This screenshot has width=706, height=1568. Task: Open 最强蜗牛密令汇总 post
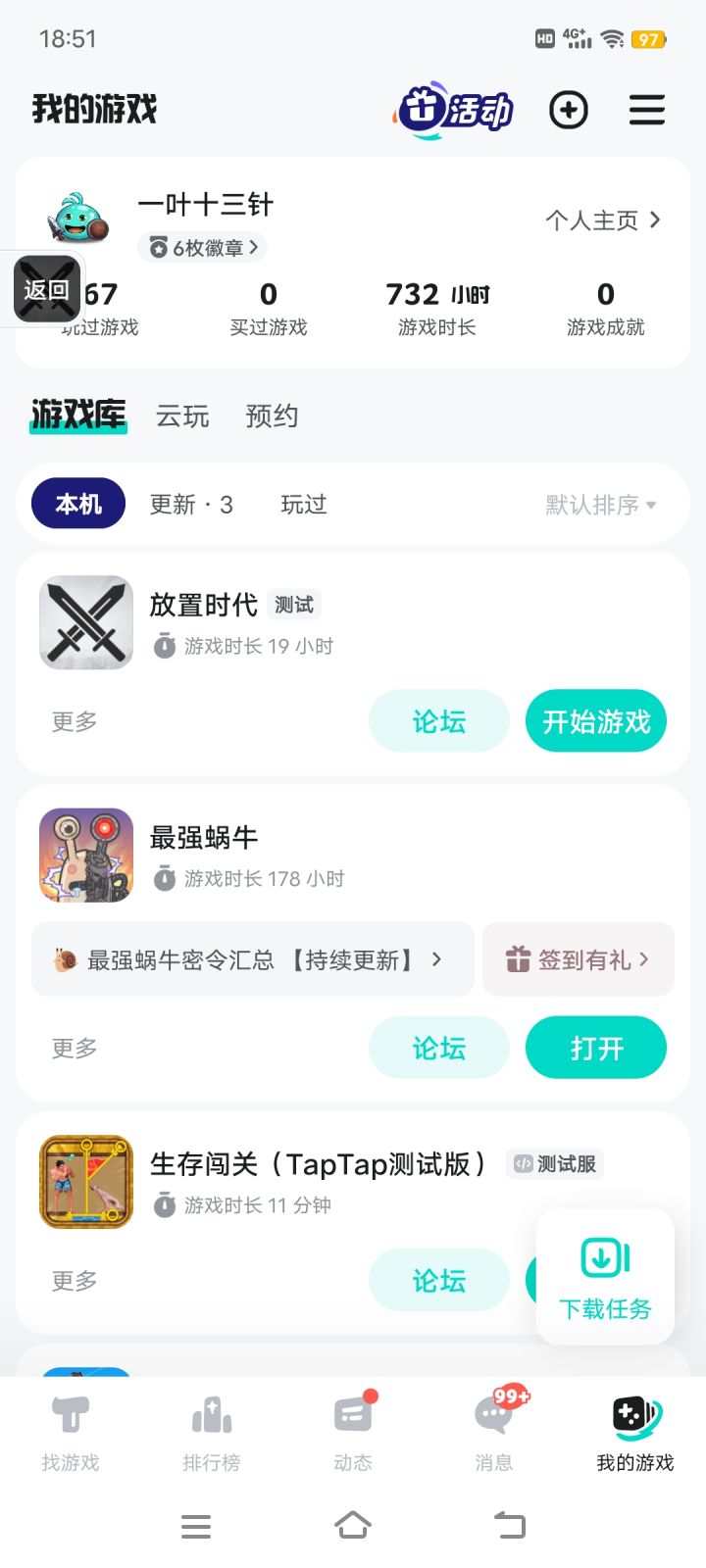[x=252, y=960]
